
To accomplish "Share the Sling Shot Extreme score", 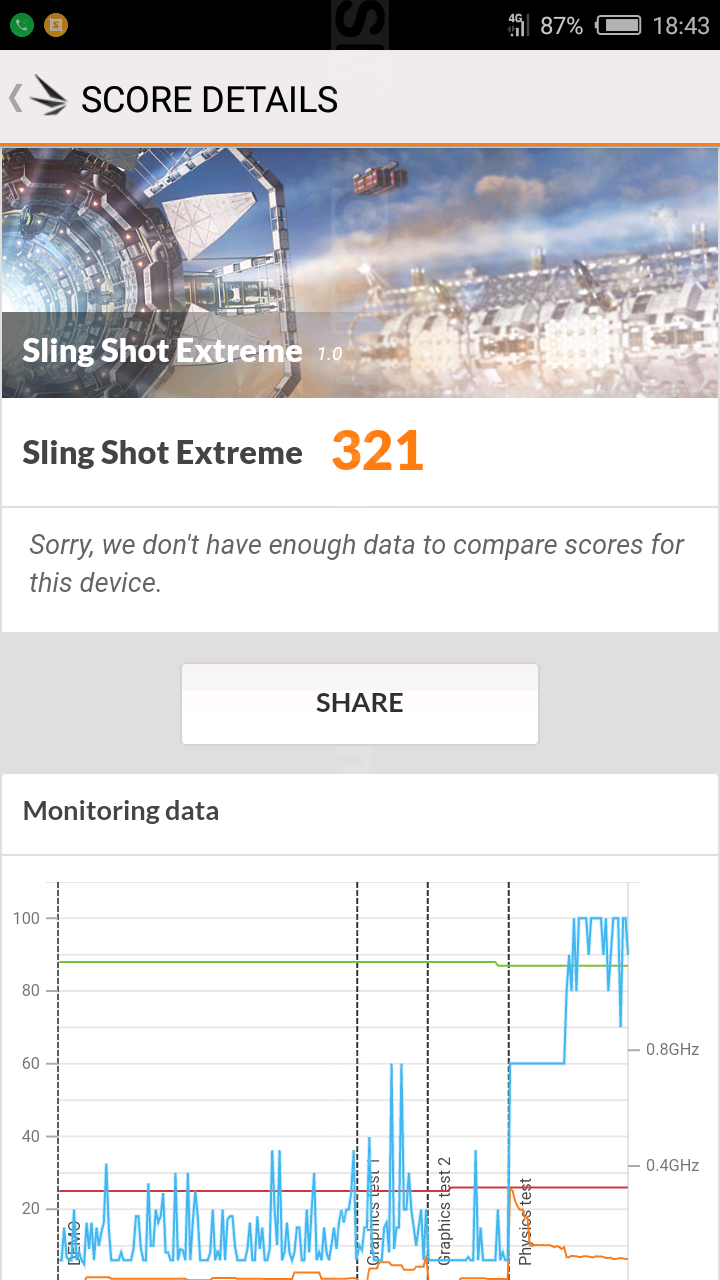I will (359, 704).
